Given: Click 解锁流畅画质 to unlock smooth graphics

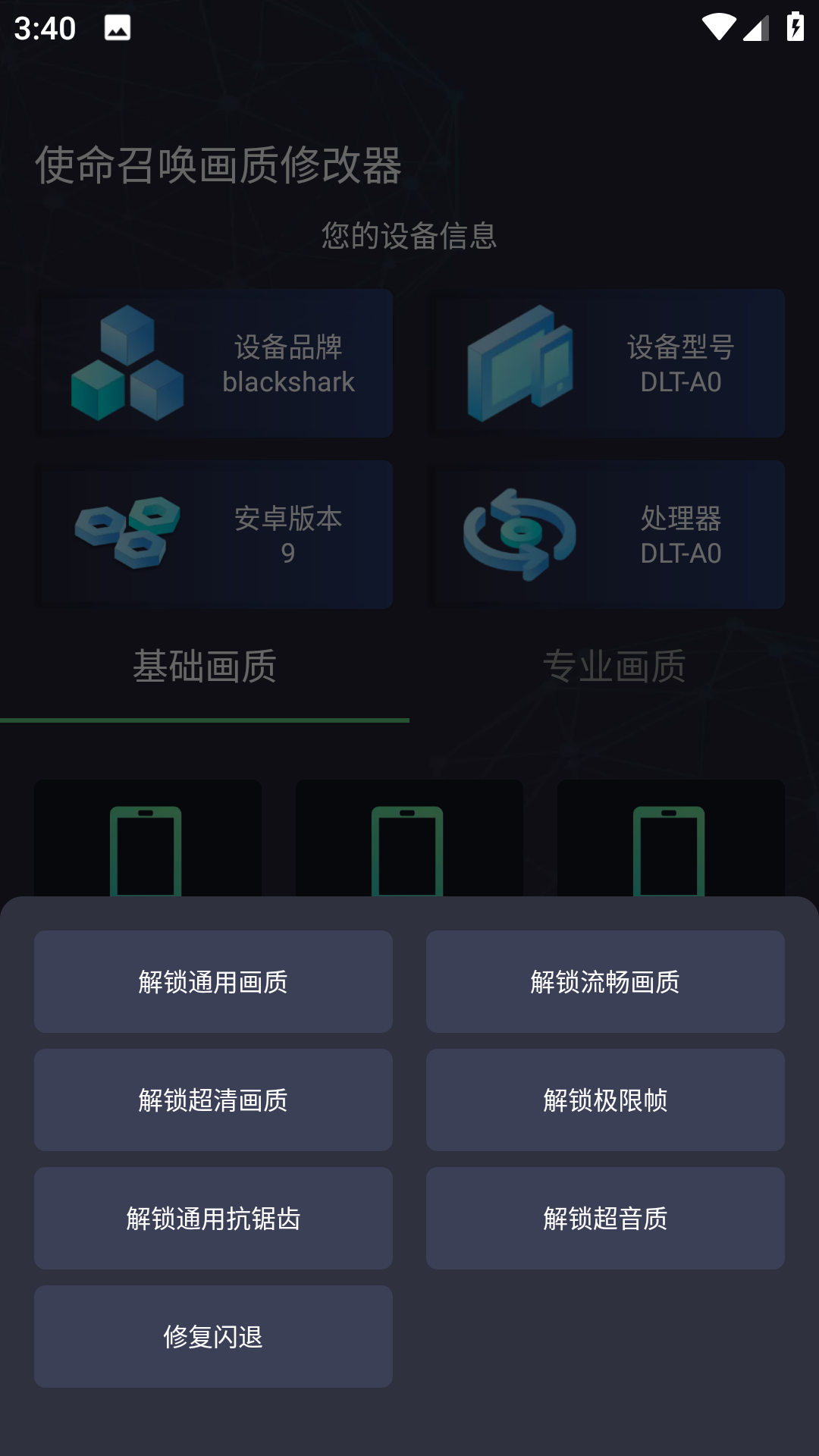Looking at the screenshot, I should tap(605, 981).
